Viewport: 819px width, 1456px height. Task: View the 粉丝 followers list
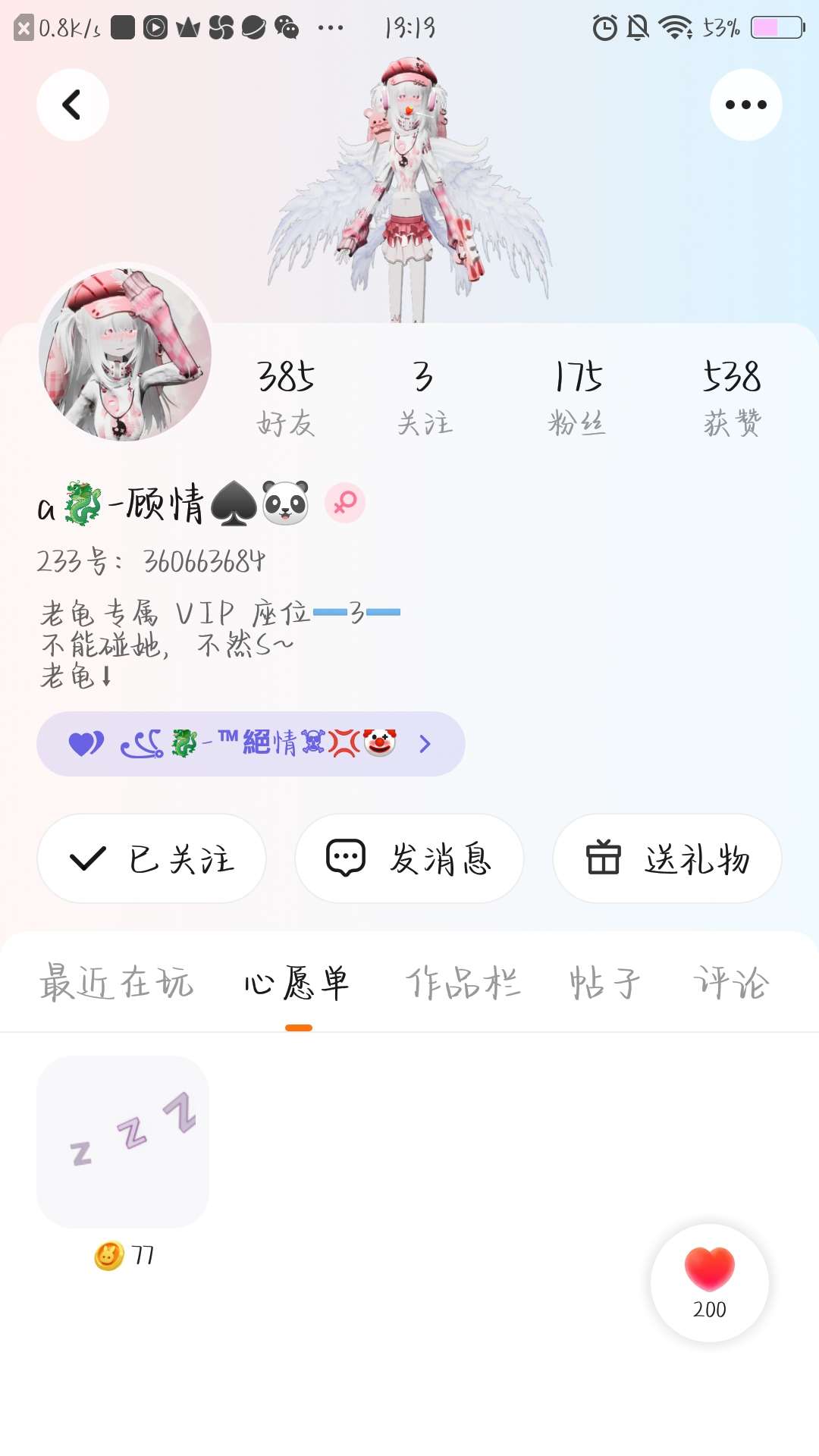577,397
